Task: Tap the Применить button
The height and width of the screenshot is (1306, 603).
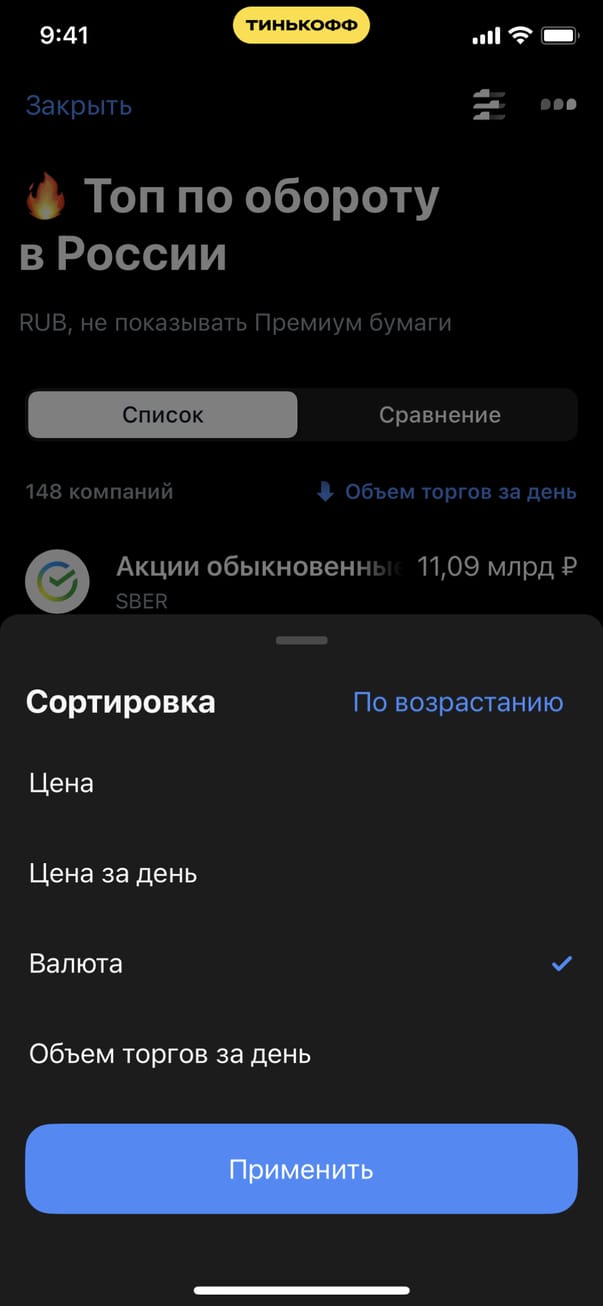Action: pos(301,1169)
